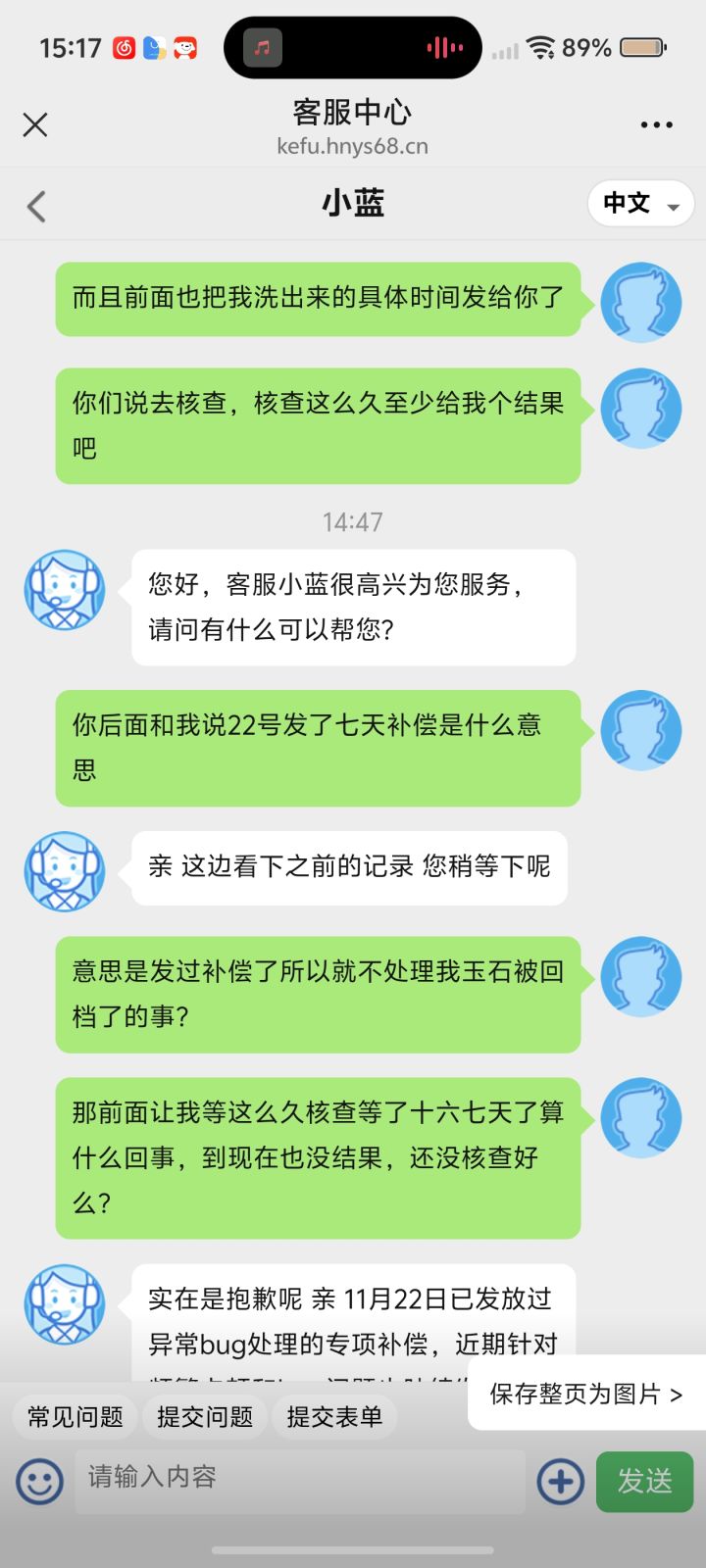Open the 中文 language dropdown
This screenshot has width=706, height=1568.
click(x=640, y=205)
